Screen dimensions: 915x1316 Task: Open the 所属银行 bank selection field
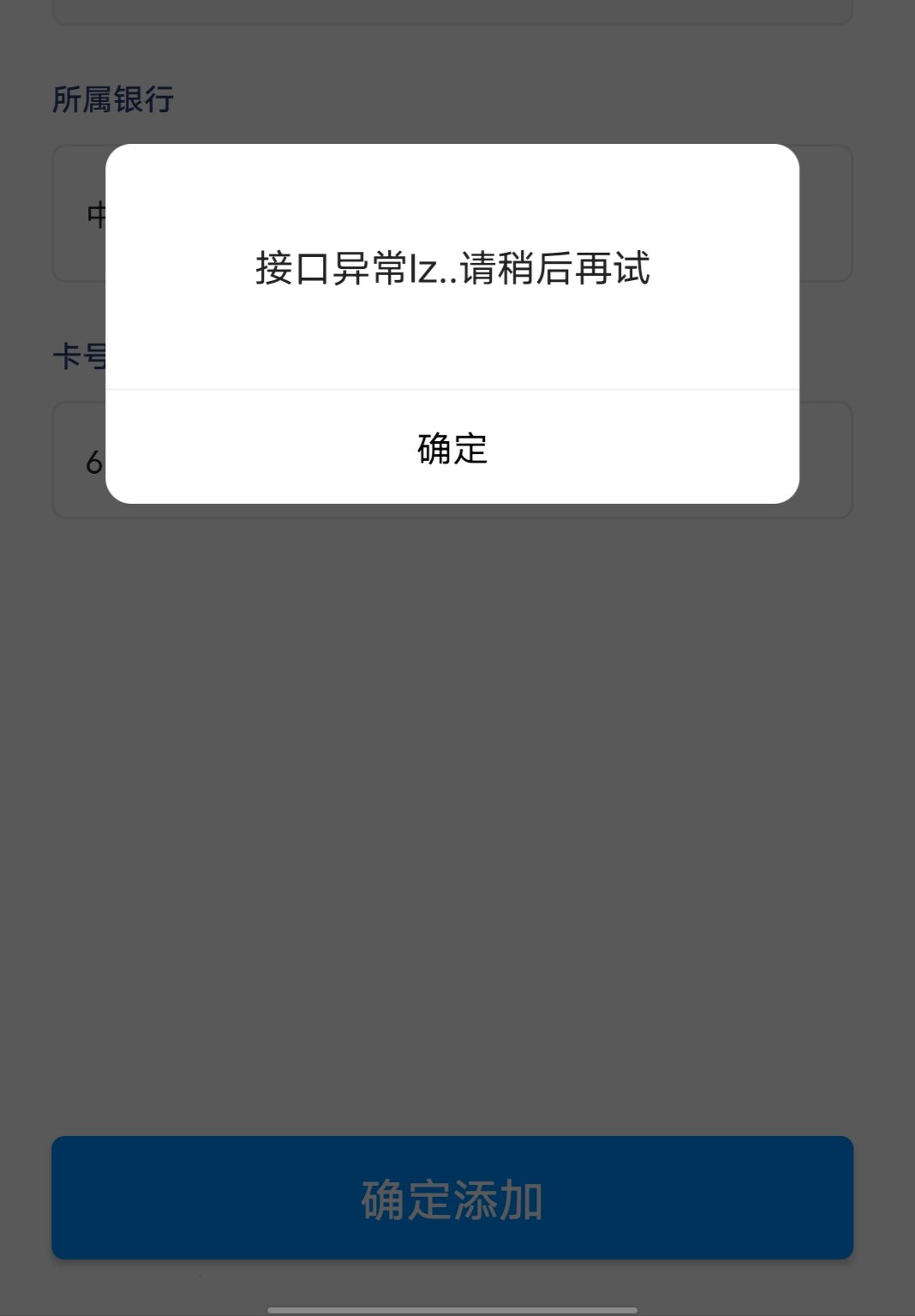[824, 214]
